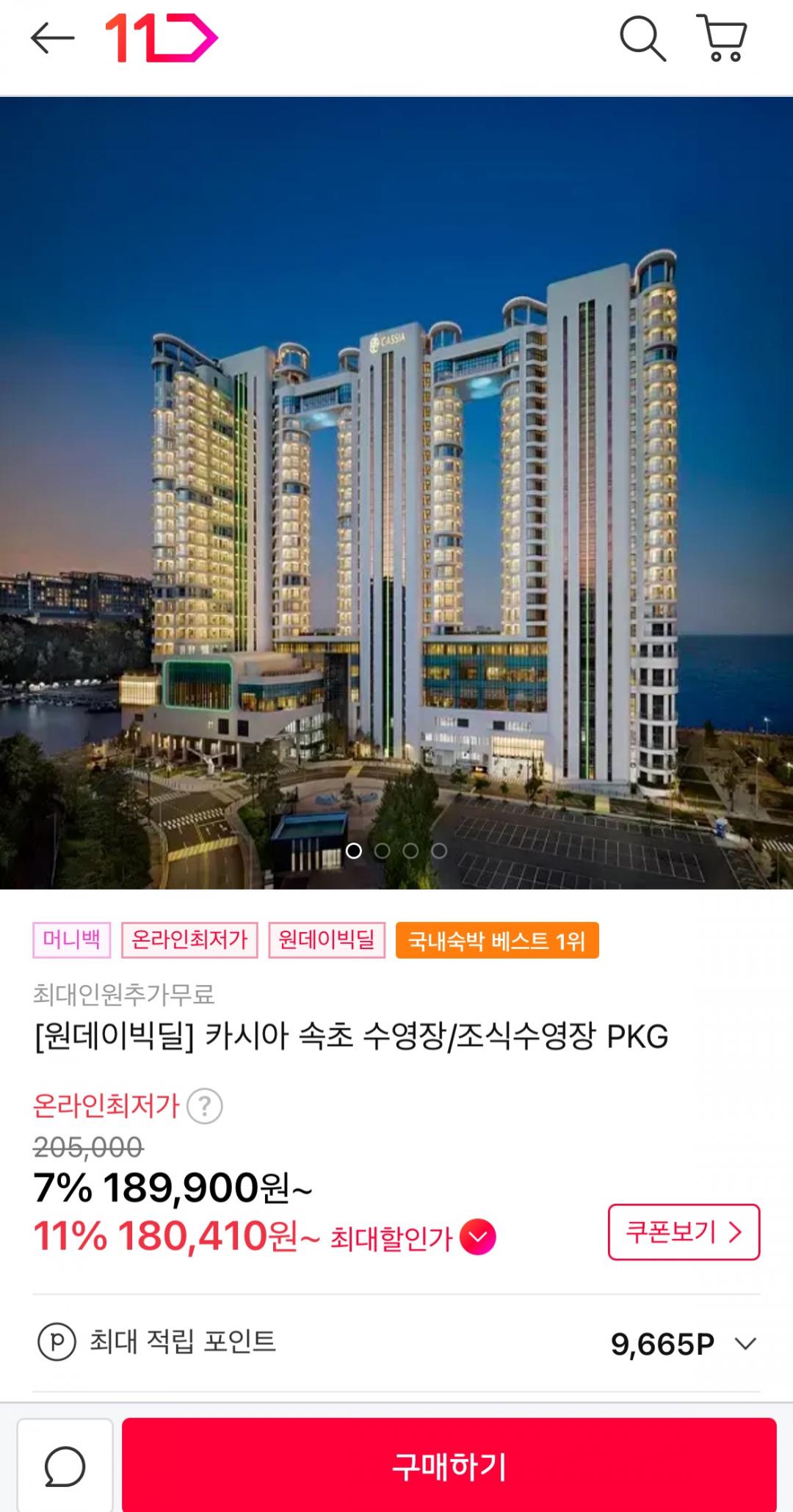Screen dimensions: 793x1512
Task: Open the search icon
Action: coord(642,38)
